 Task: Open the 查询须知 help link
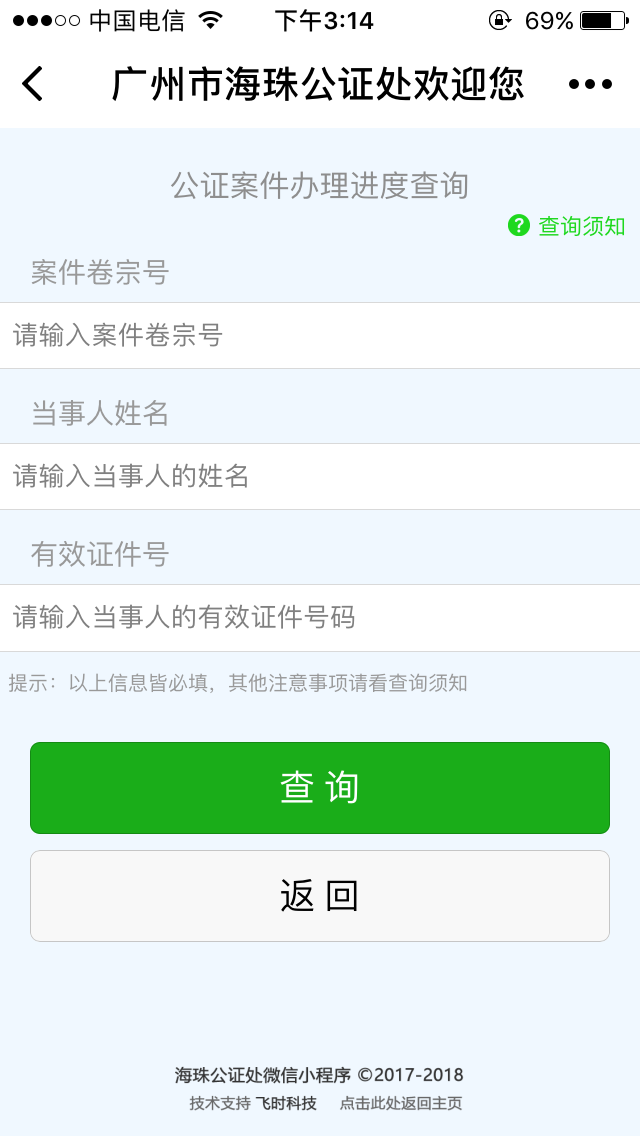coord(568,226)
